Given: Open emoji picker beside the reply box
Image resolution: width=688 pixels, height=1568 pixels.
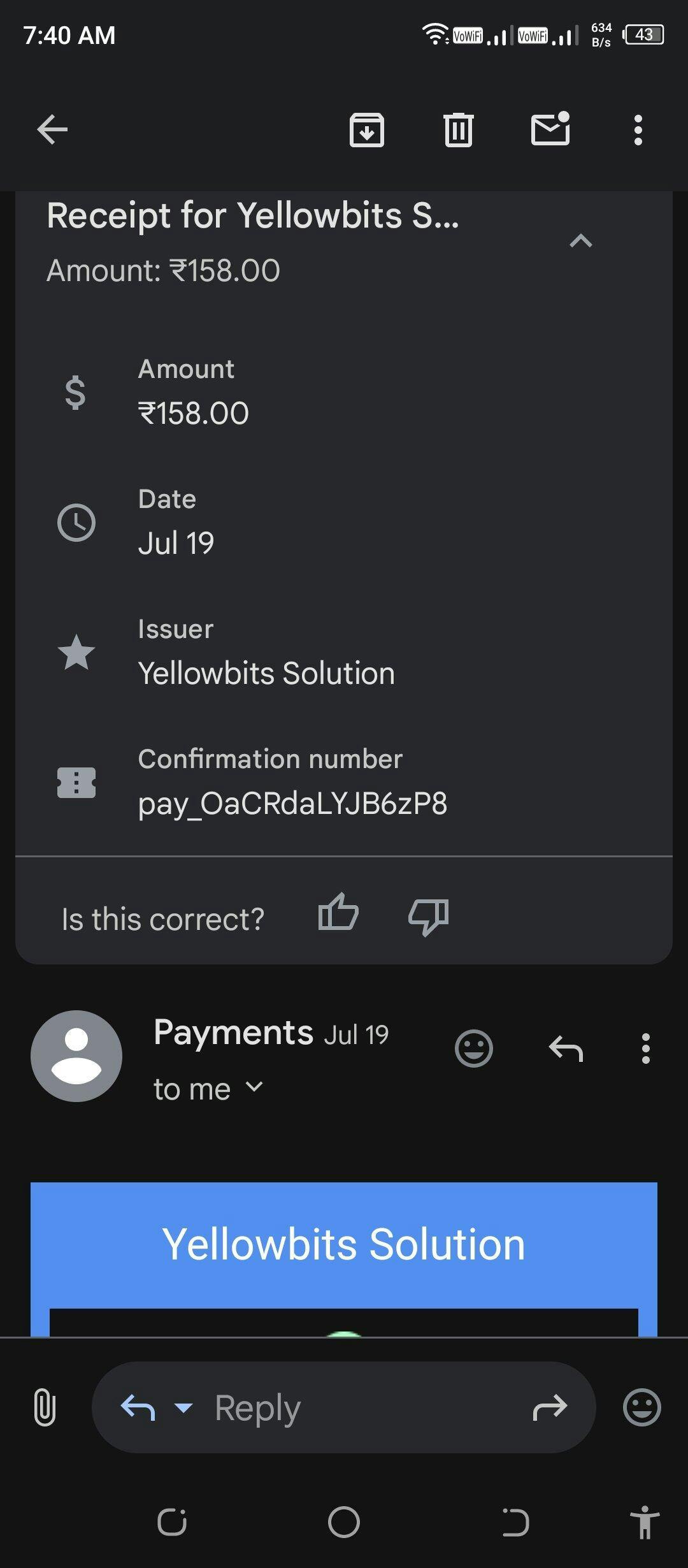Looking at the screenshot, I should (x=641, y=1407).
